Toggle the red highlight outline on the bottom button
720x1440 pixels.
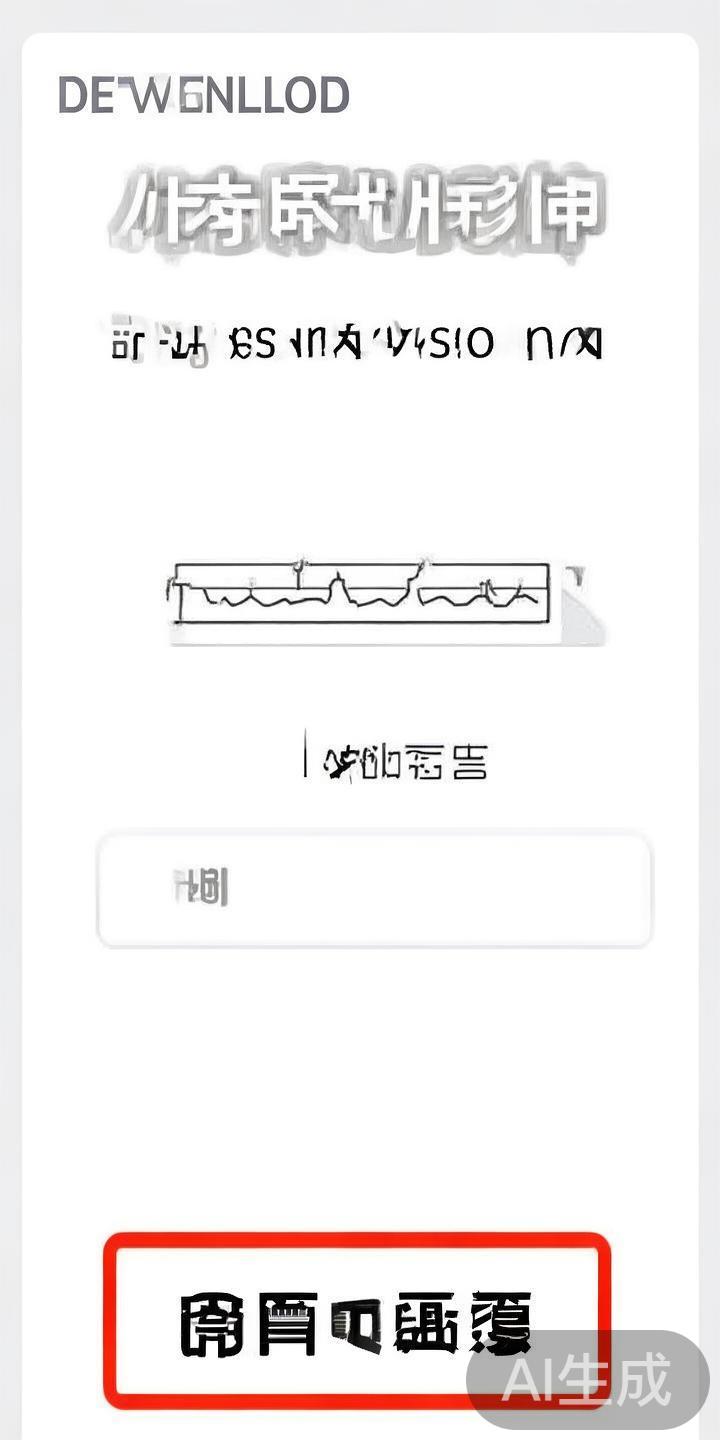[360, 1310]
